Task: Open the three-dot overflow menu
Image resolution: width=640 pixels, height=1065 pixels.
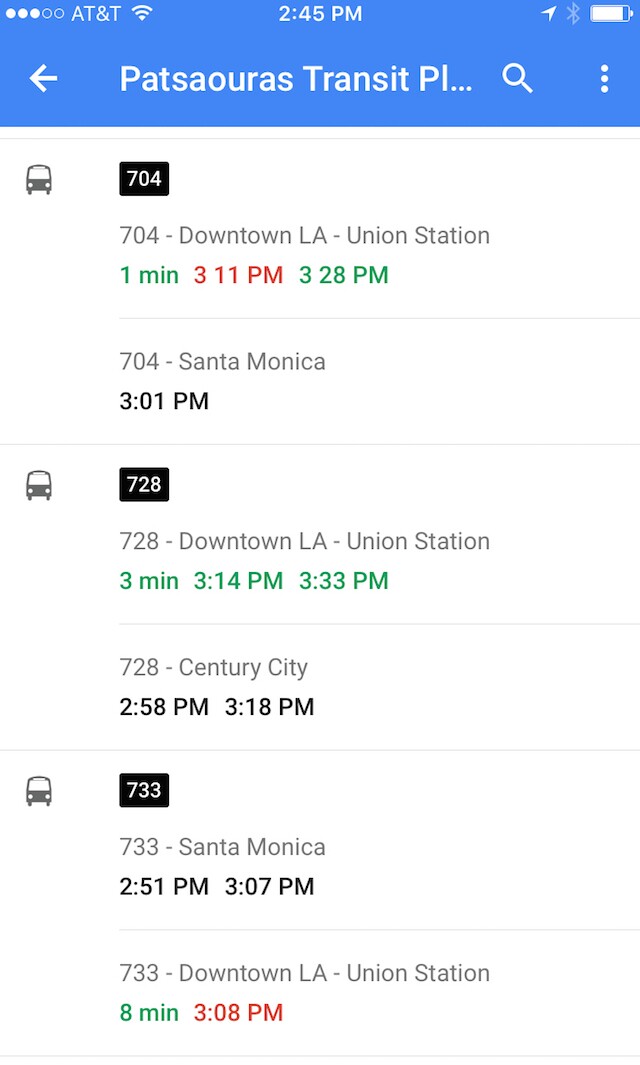Action: (604, 78)
